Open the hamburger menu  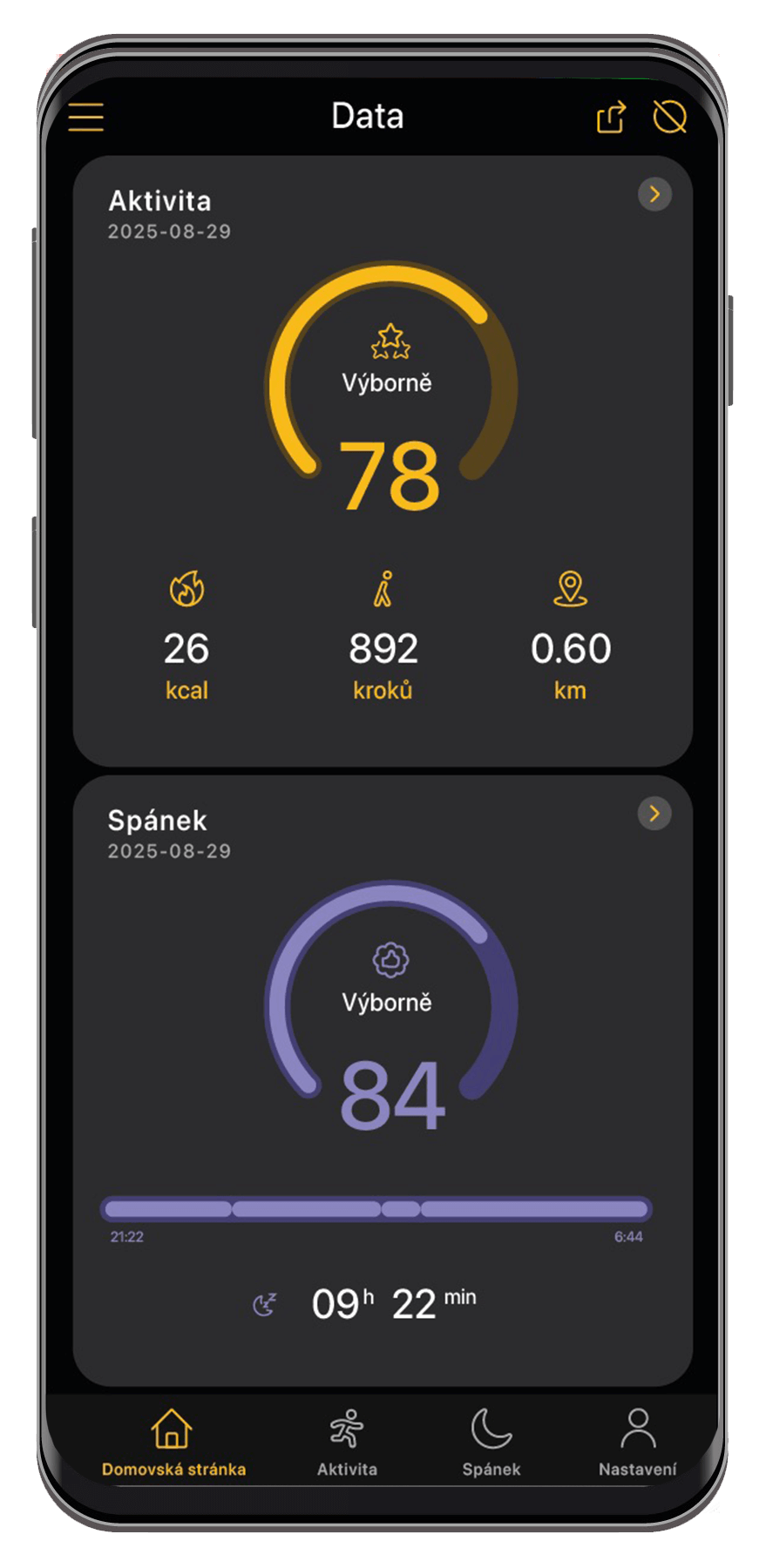(x=86, y=117)
